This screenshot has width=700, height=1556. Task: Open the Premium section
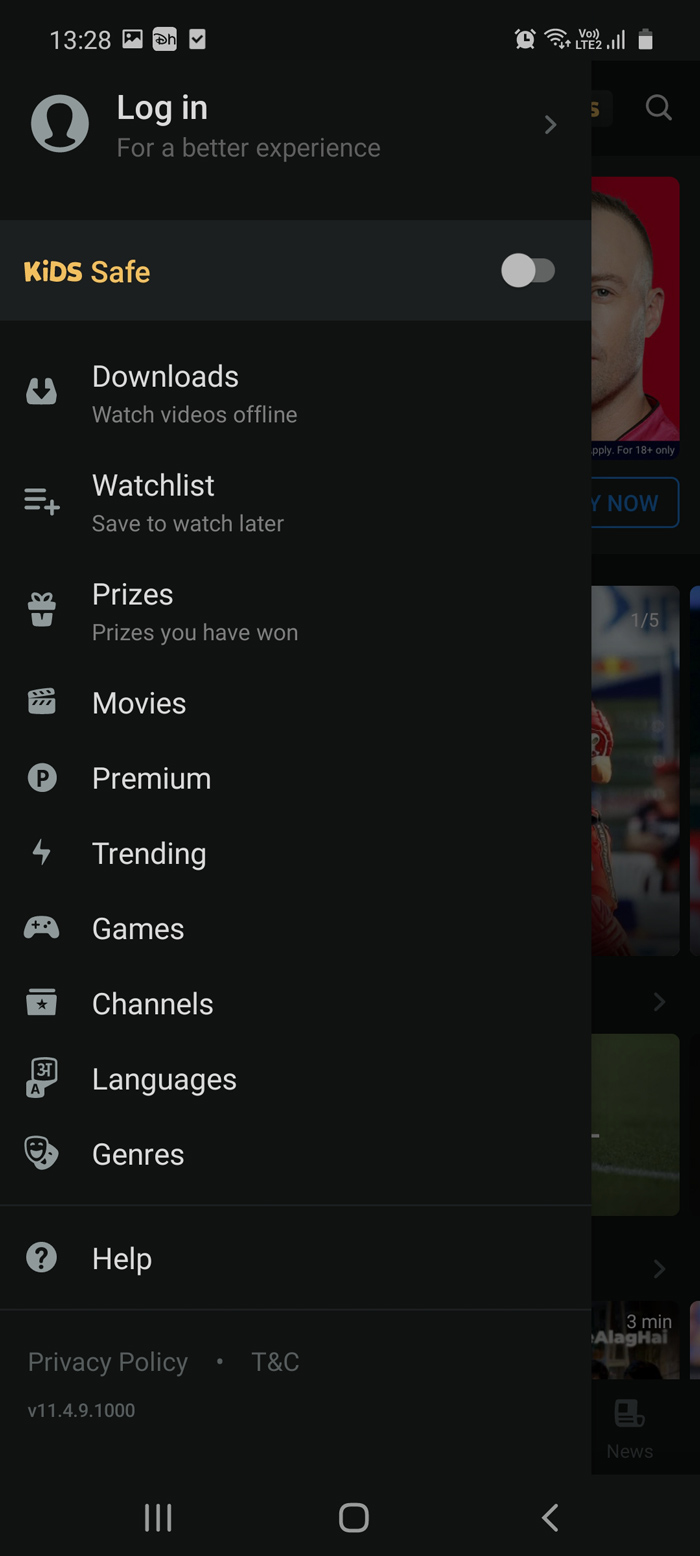point(151,778)
